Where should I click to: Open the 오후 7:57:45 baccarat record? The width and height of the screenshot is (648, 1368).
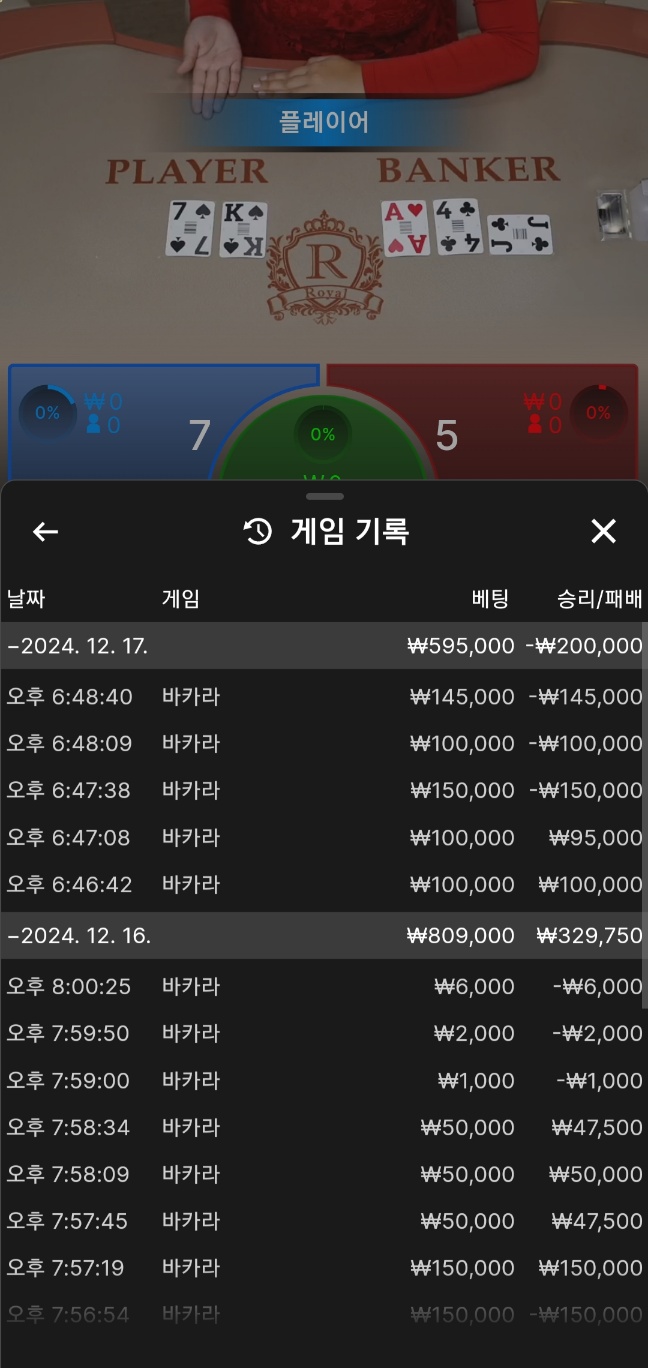tap(323, 1221)
